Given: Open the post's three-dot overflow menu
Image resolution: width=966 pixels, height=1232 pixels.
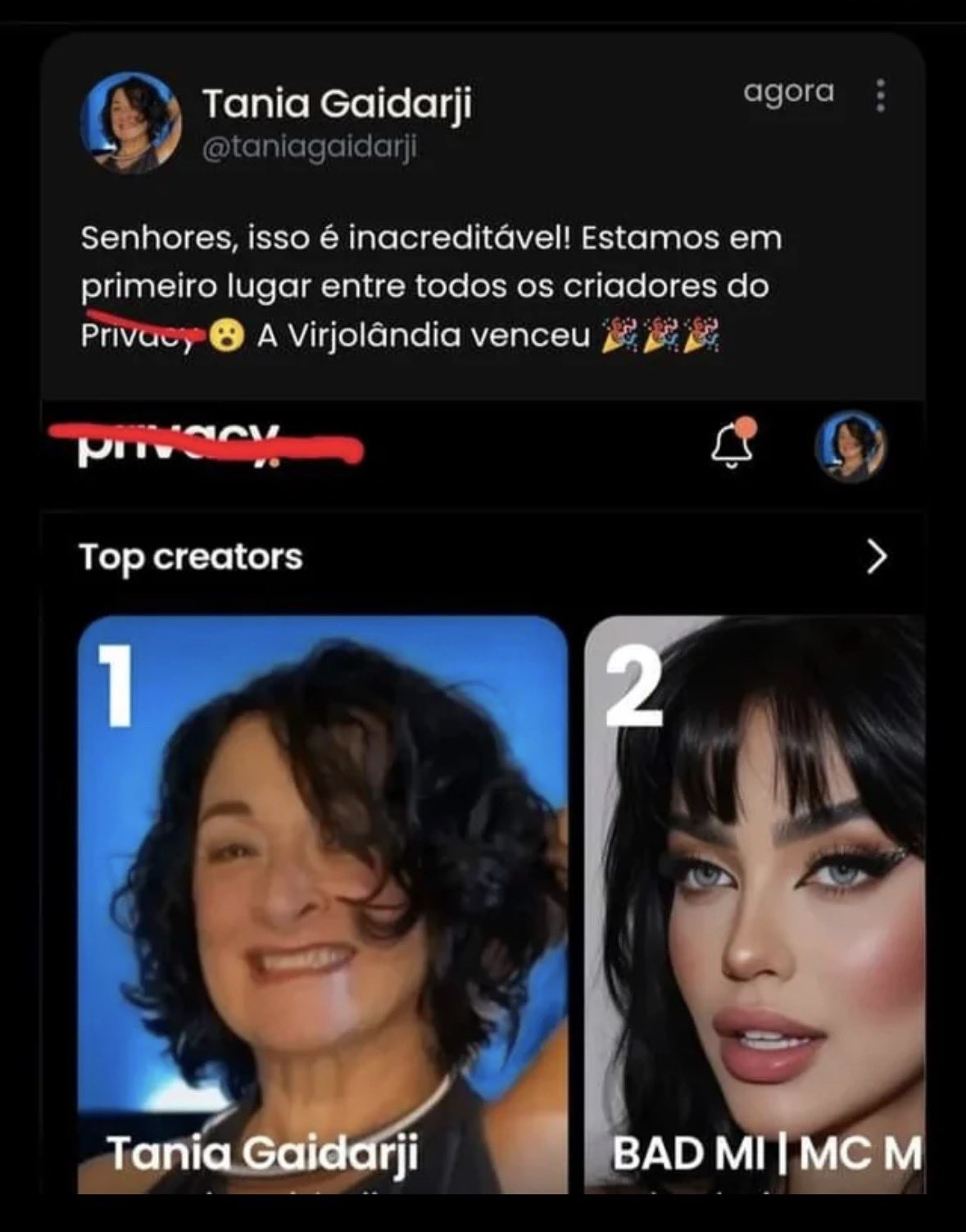Looking at the screenshot, I should pyautogui.click(x=880, y=96).
